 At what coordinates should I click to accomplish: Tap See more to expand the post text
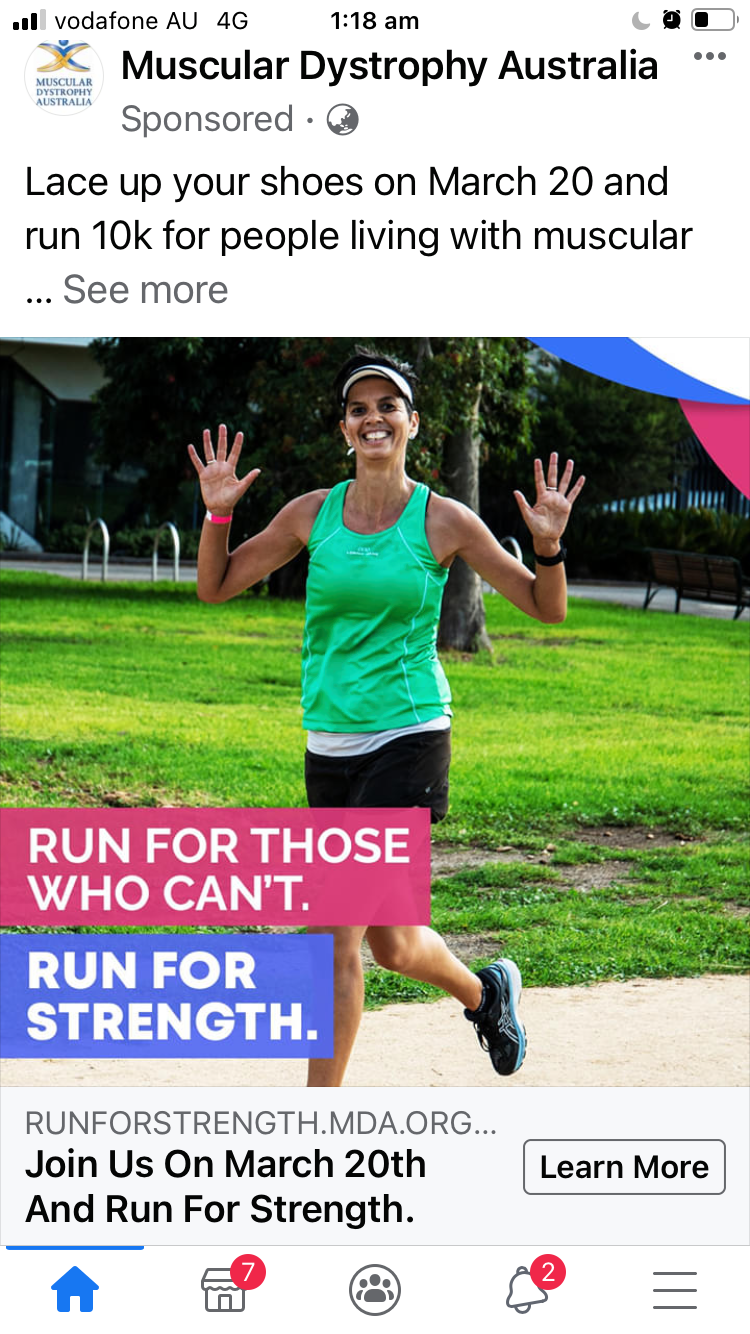click(x=145, y=290)
